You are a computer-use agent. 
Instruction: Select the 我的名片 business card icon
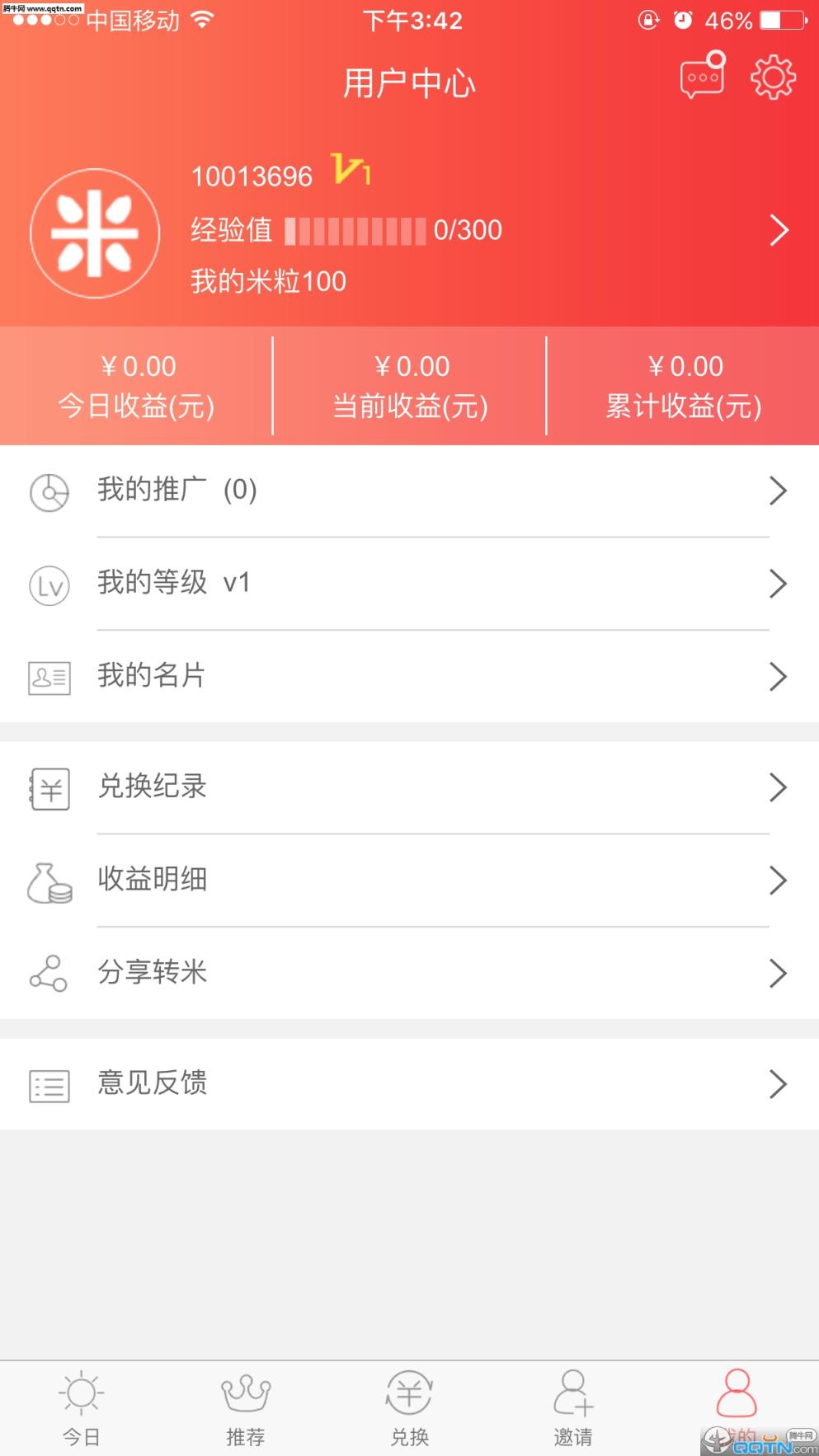coord(49,676)
